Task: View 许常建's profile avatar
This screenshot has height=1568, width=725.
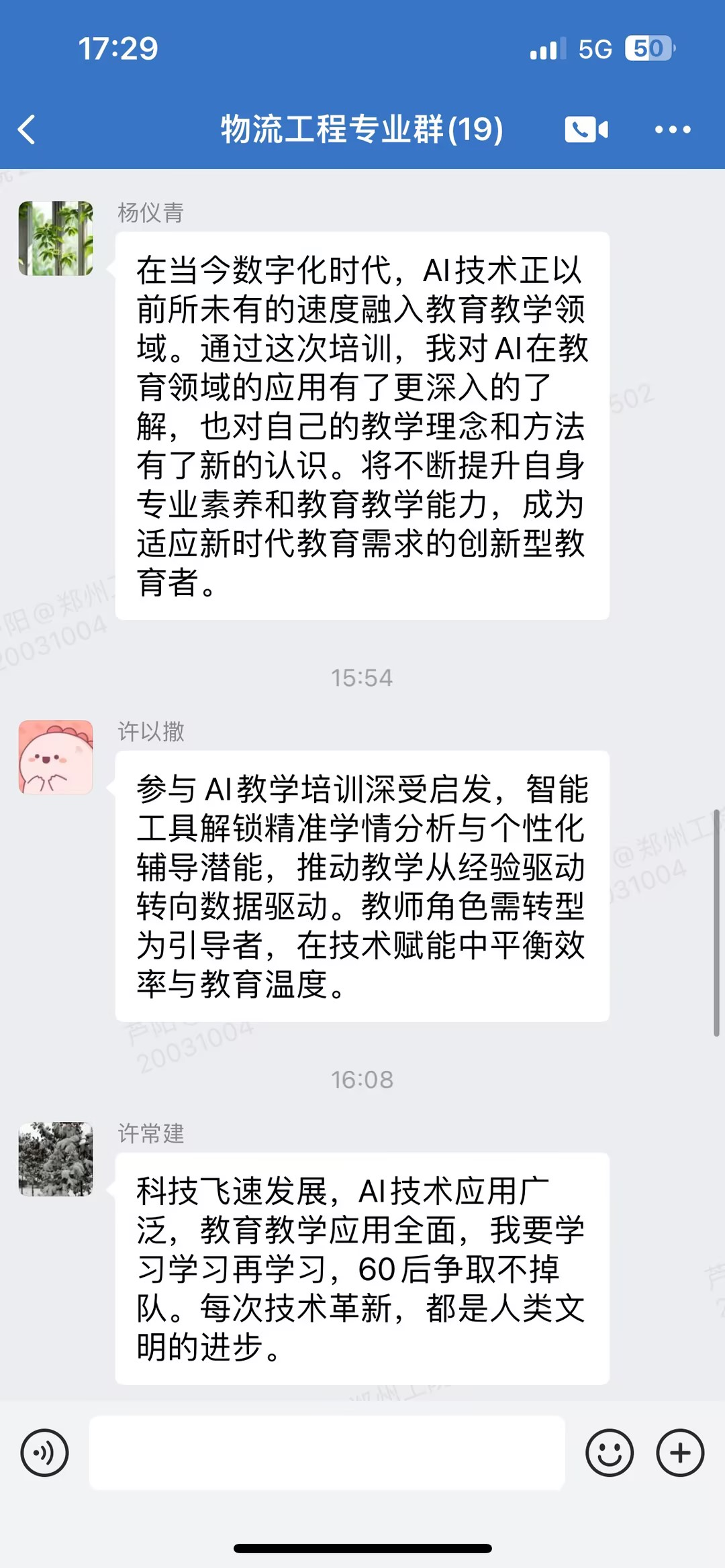Action: [56, 1159]
